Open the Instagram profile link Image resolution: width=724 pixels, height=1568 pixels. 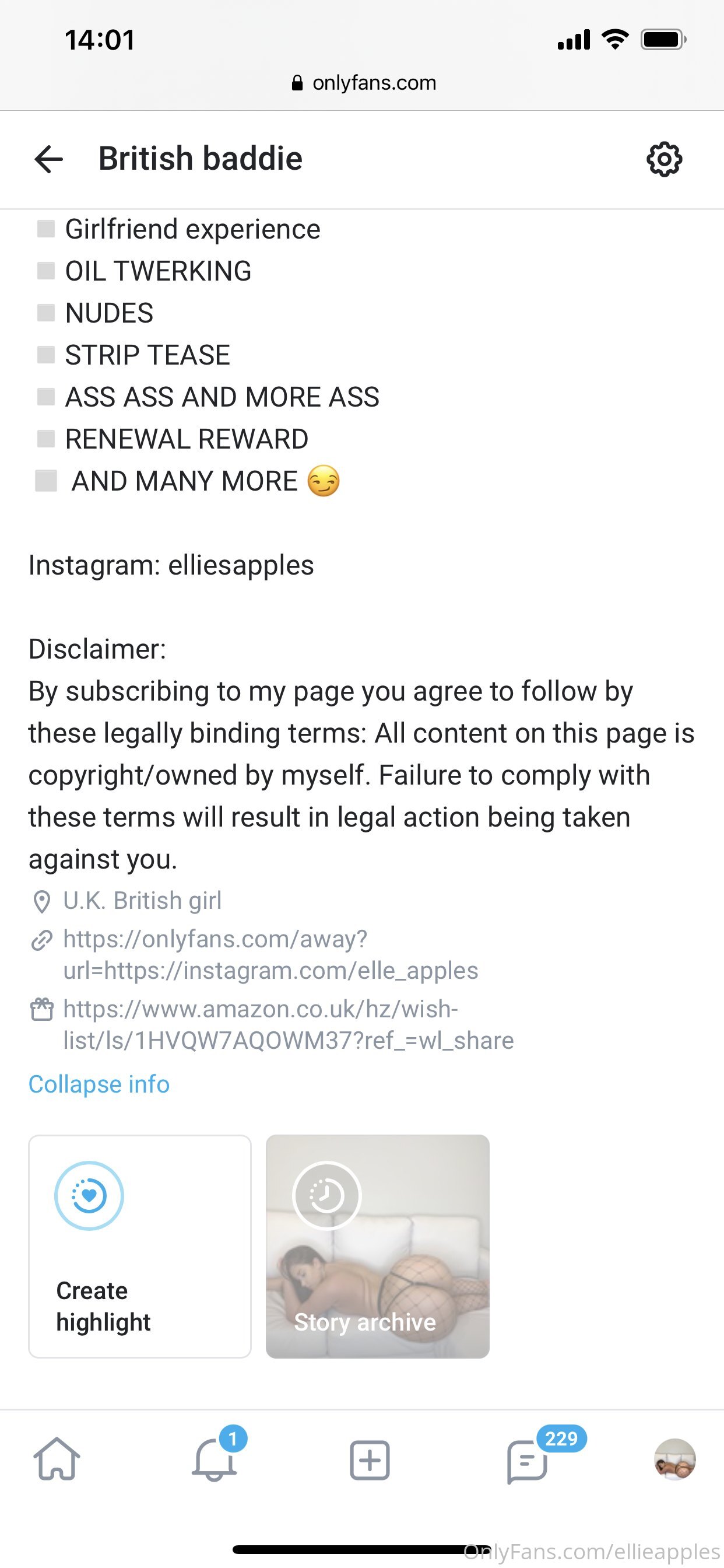(270, 954)
